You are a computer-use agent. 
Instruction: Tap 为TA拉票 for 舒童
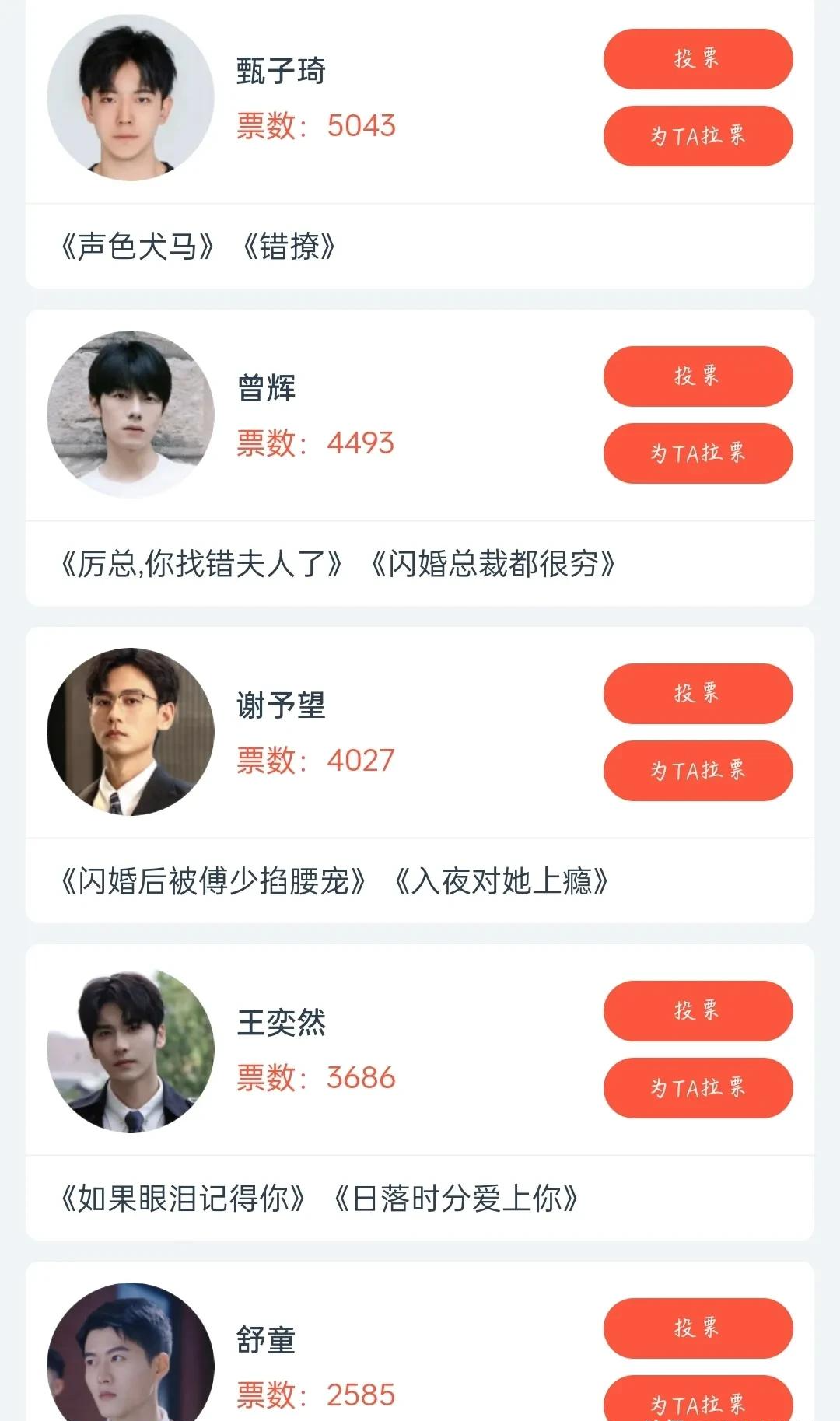698,1400
